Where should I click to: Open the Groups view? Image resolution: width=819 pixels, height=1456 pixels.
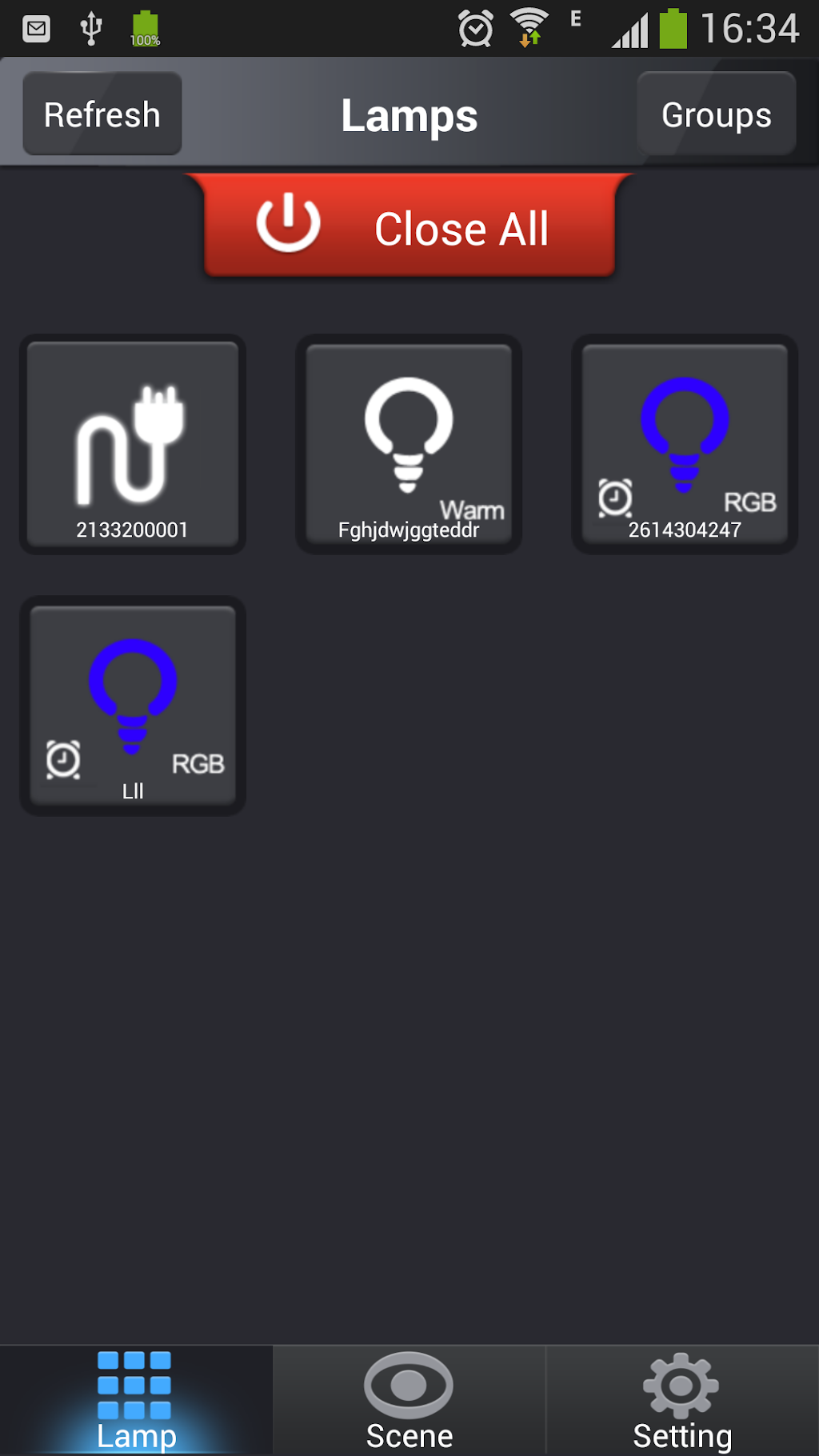tap(716, 114)
